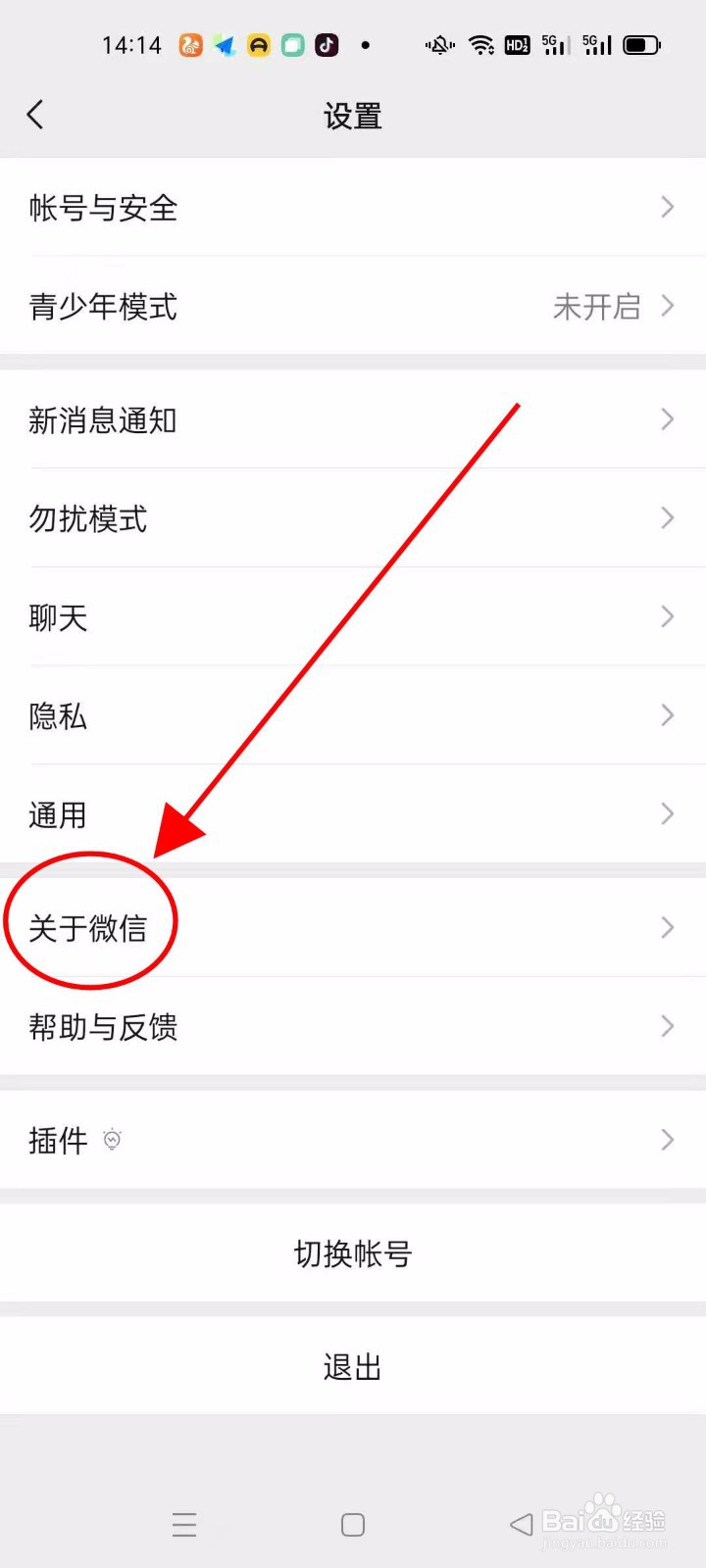Viewport: 706px width, 1568px height.
Task: Open the circled 关于微信 item
Action: [x=90, y=926]
